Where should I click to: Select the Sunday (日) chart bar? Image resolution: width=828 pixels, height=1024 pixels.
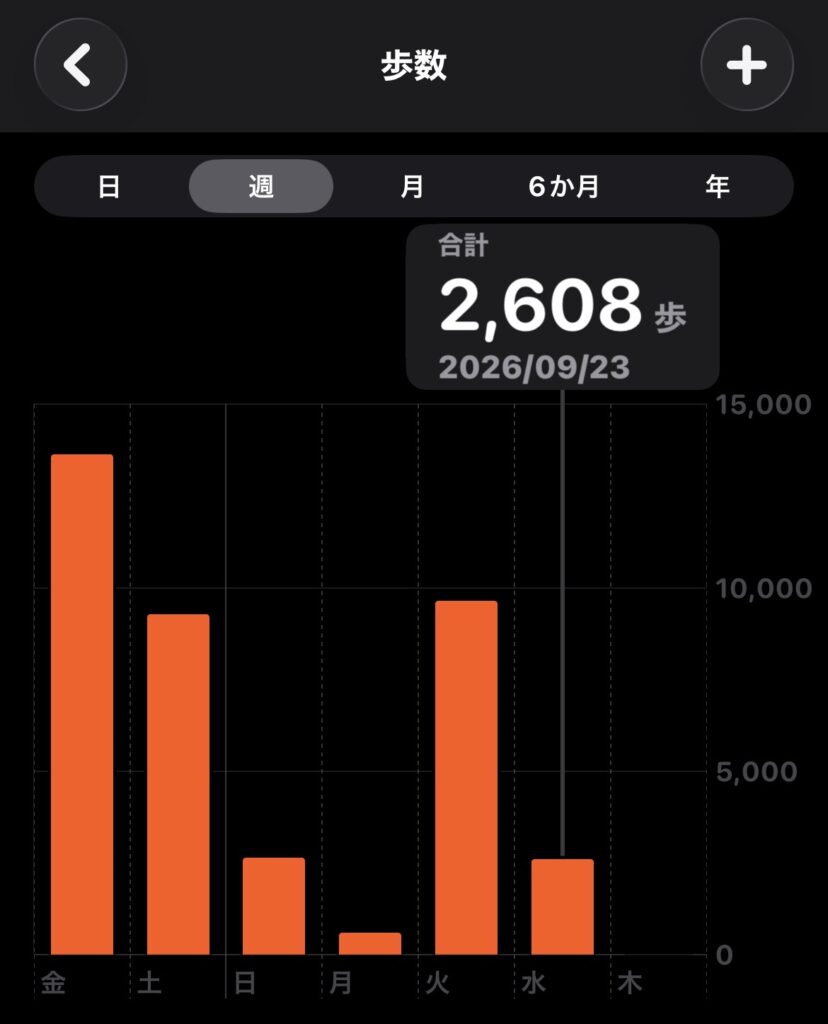coord(274,906)
